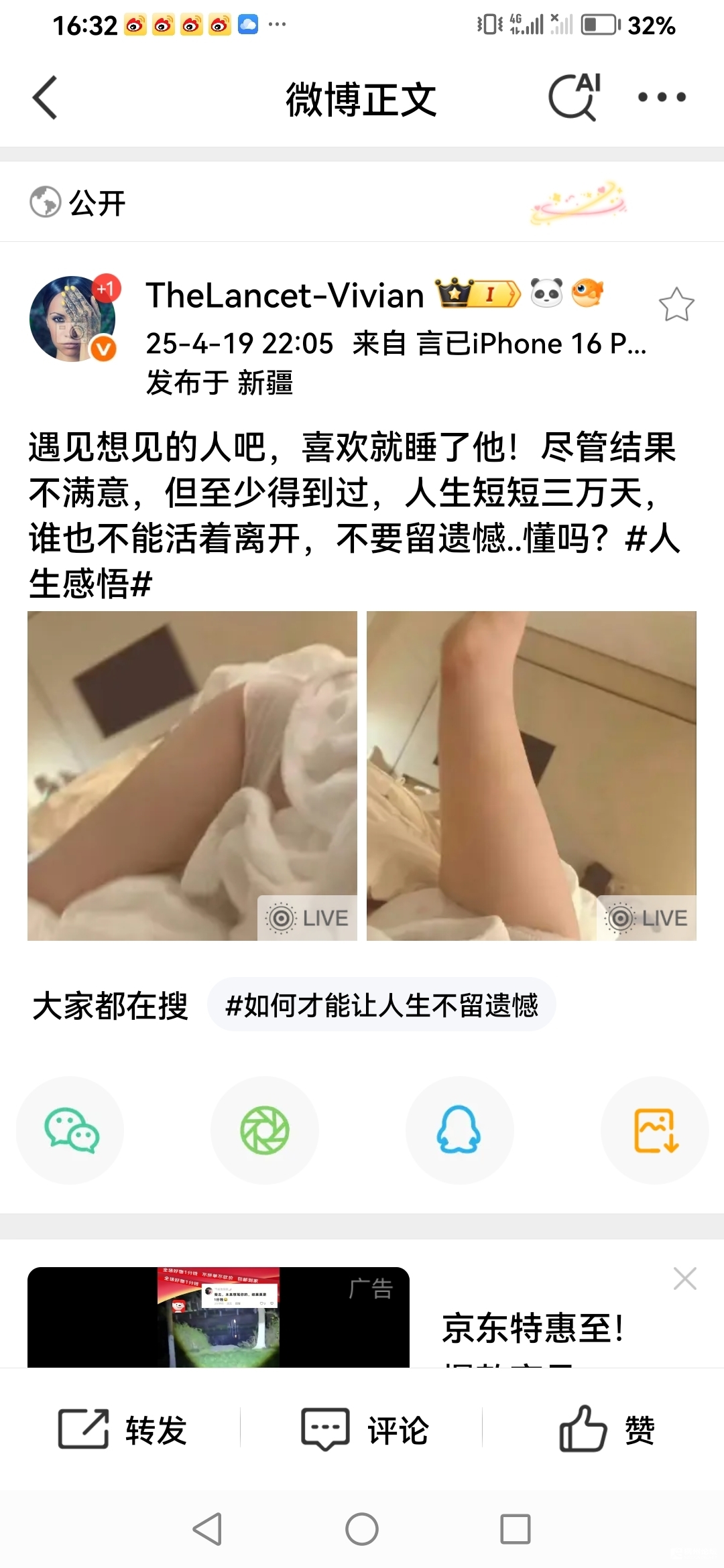Open the three-dot overflow menu
Screen dimensions: 724x1568
pos(662,98)
